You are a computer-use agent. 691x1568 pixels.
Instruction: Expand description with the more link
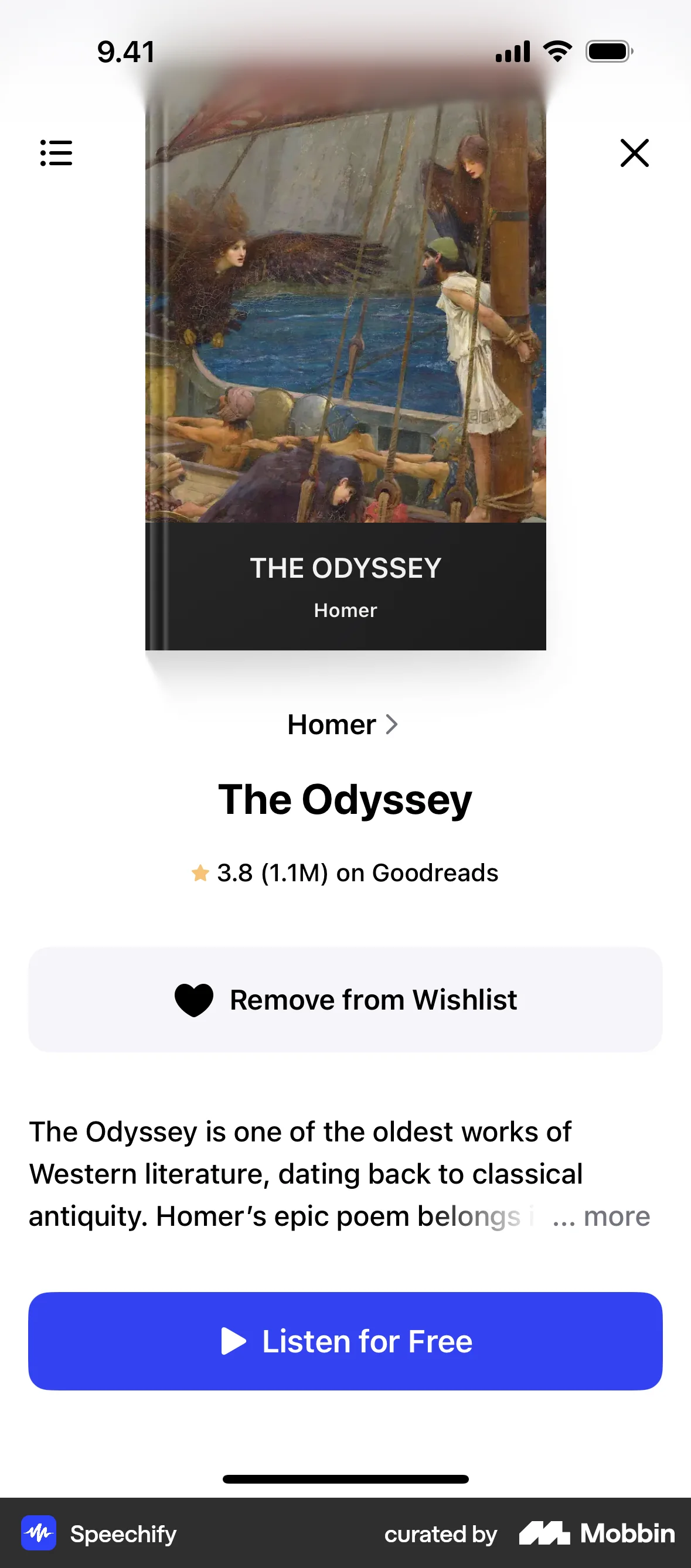pos(615,1216)
